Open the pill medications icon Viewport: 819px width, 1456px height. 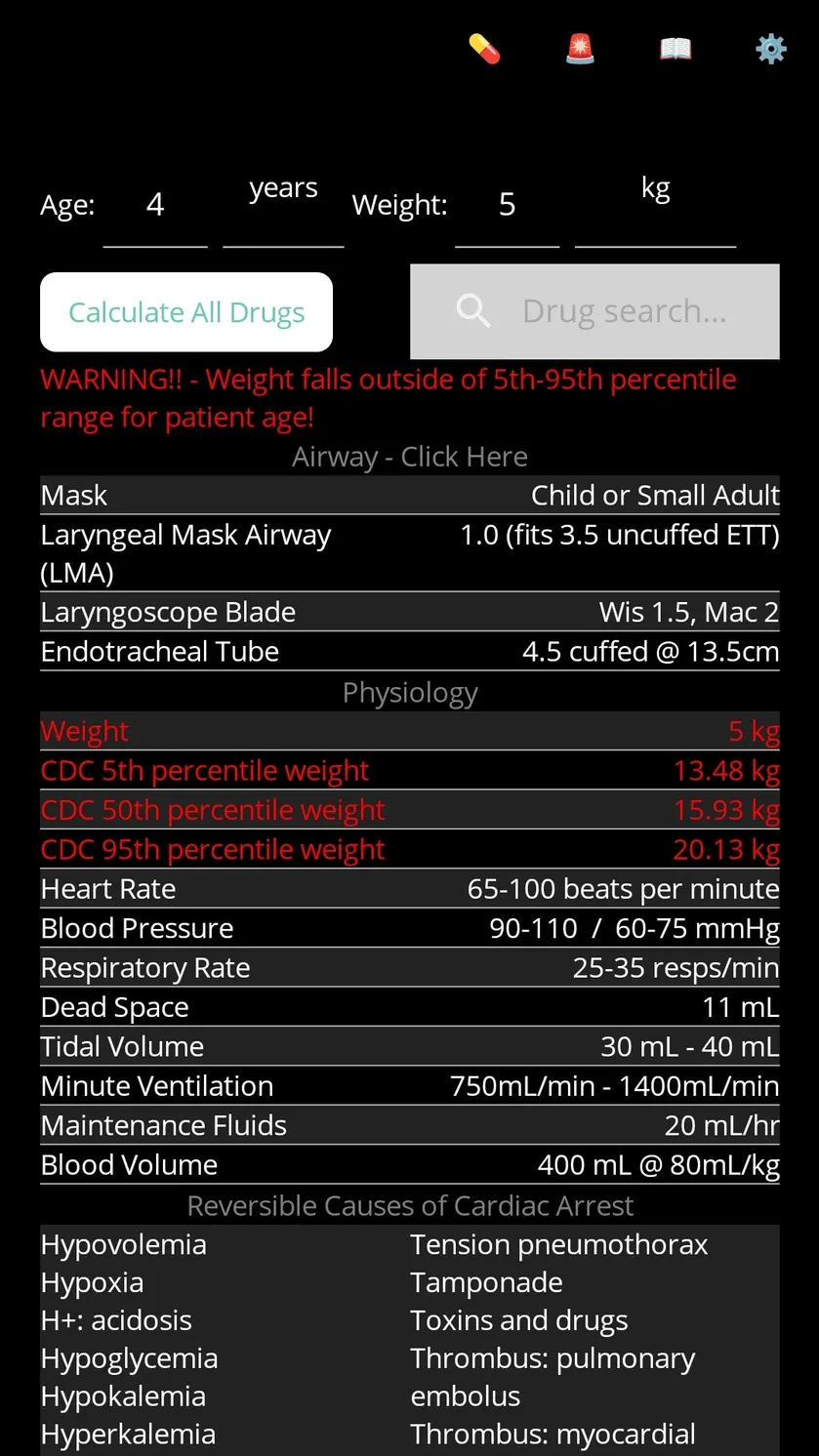[484, 48]
